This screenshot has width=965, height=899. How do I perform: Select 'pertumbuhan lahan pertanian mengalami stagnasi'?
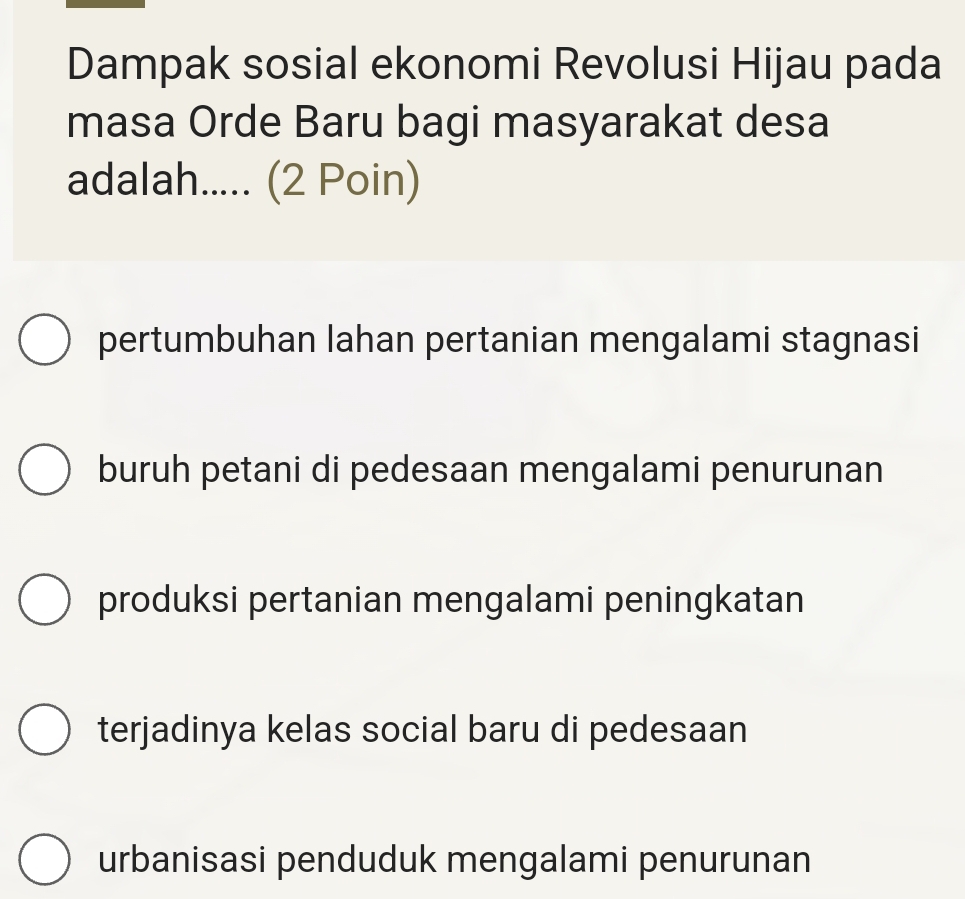(x=45, y=341)
